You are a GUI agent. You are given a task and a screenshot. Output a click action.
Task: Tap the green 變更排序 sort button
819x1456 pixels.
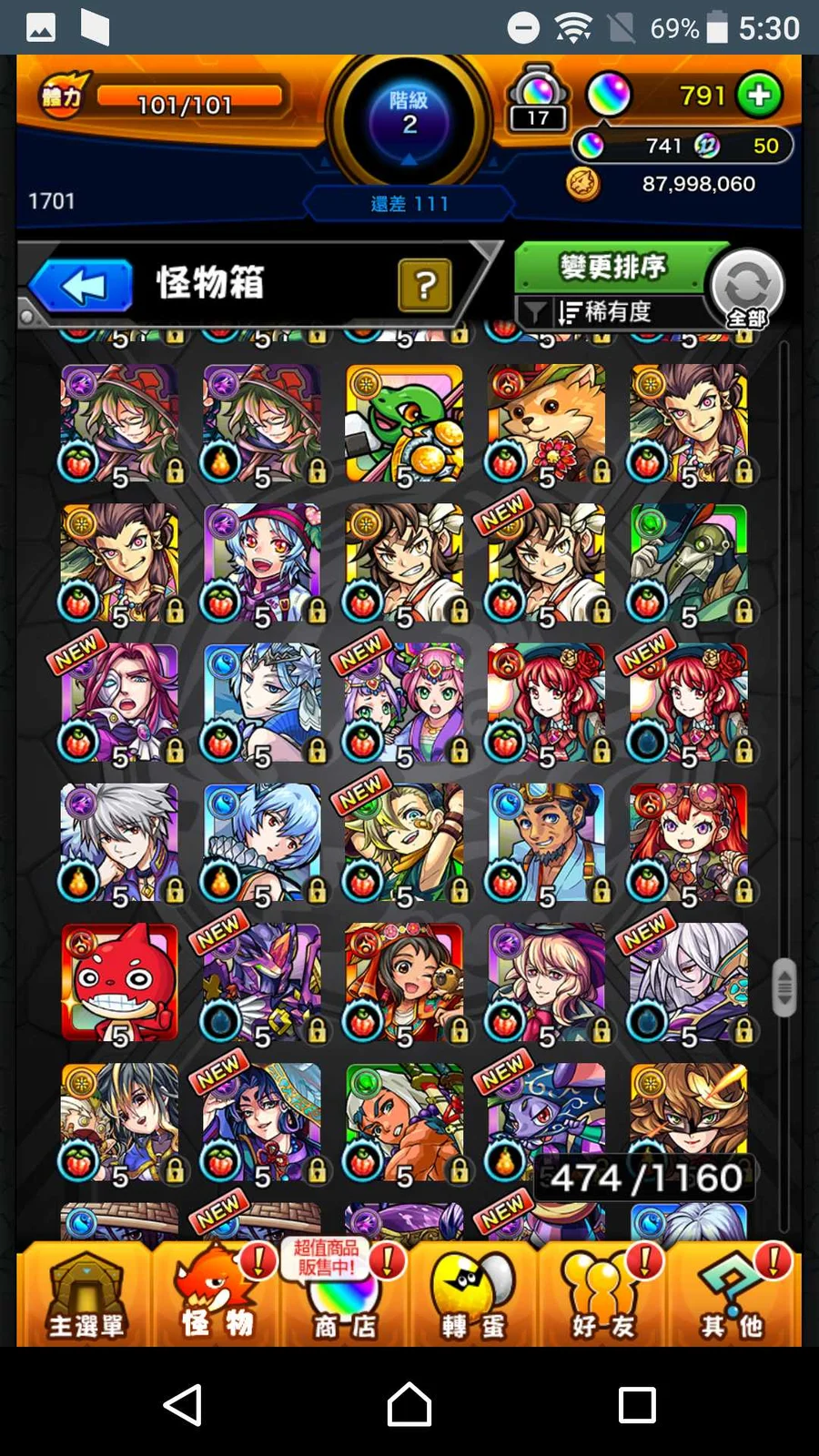pos(613,267)
